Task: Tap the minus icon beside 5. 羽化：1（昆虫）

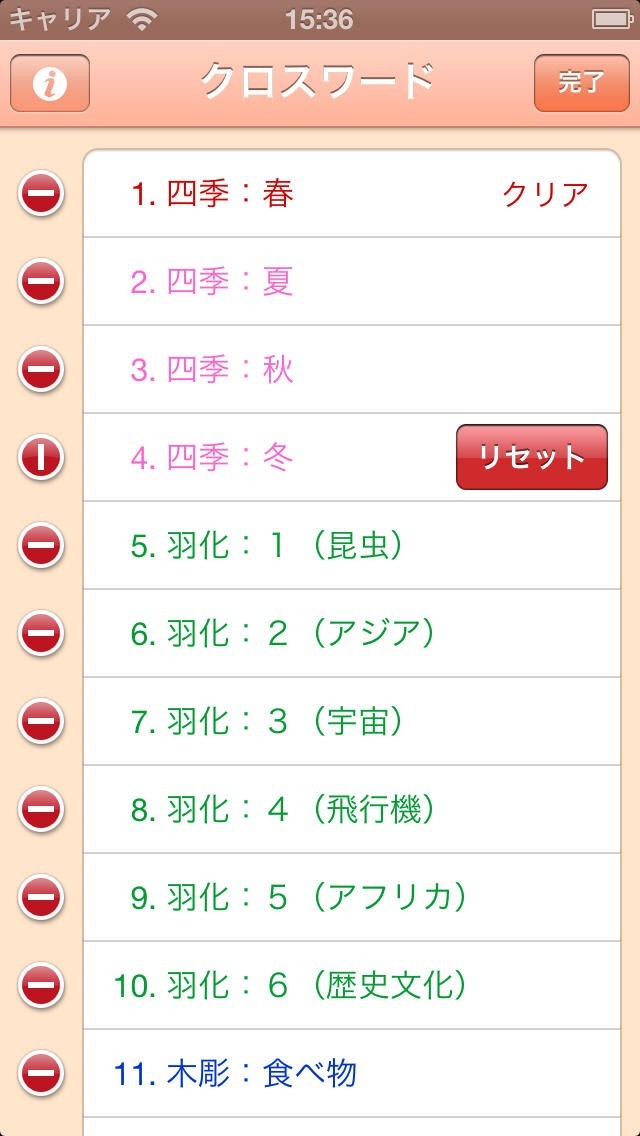Action: [41, 546]
